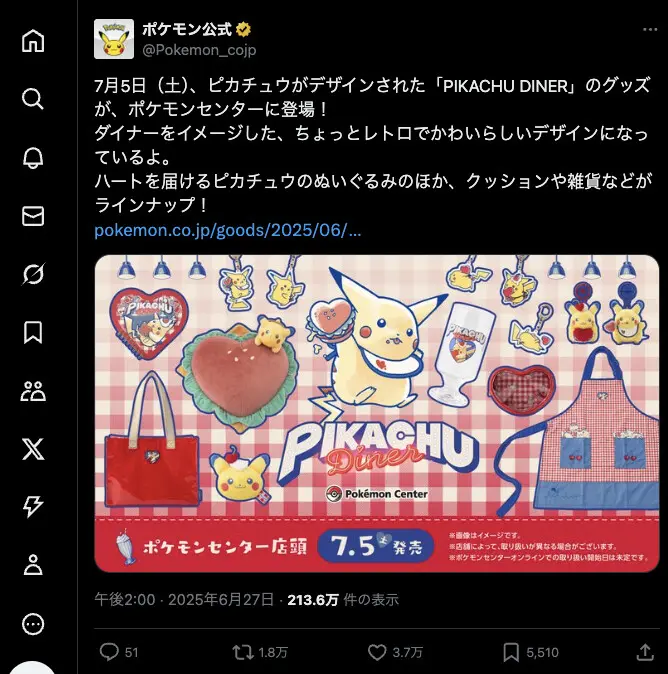Bookmark this post

point(509,652)
